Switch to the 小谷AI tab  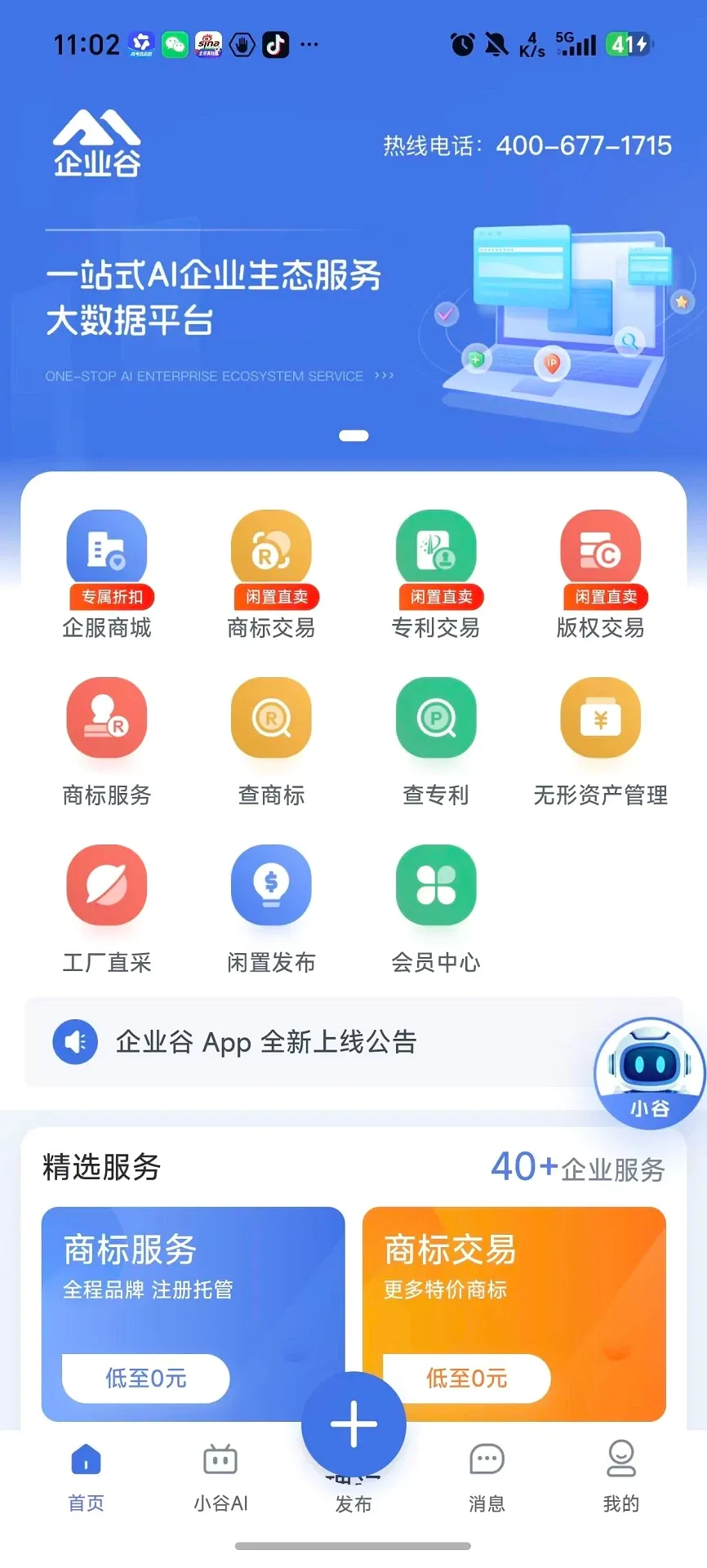coord(220,1478)
